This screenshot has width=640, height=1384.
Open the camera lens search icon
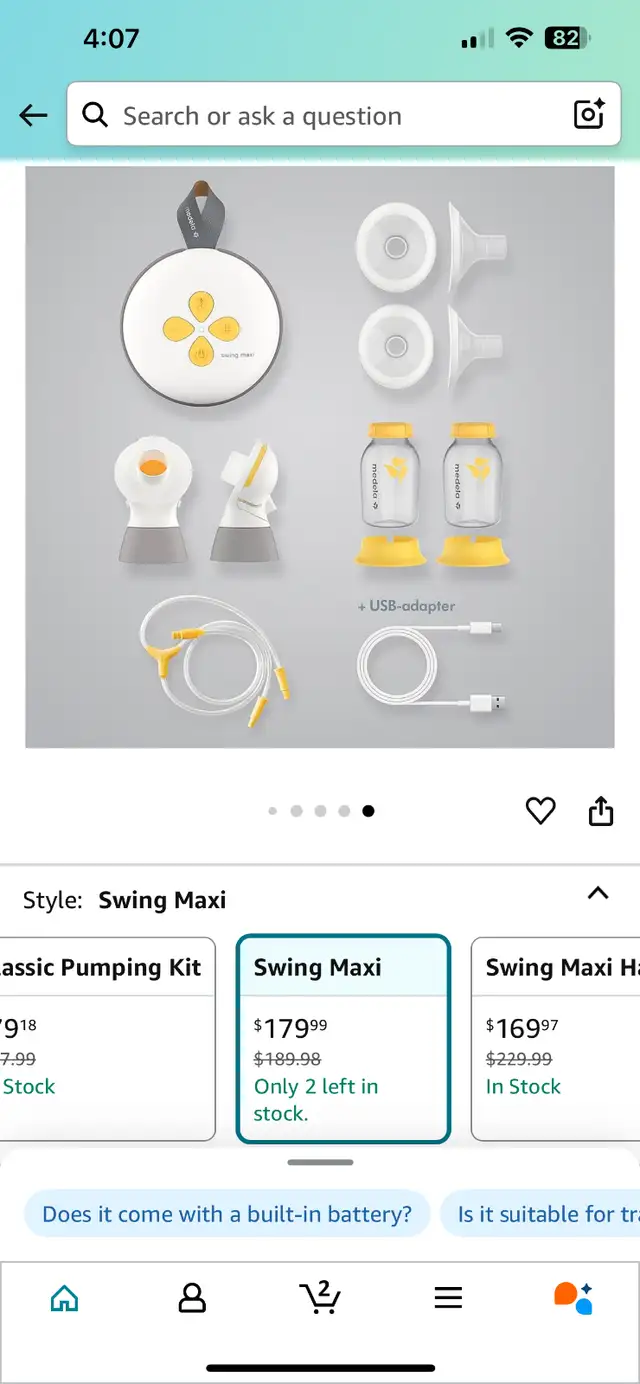click(589, 115)
